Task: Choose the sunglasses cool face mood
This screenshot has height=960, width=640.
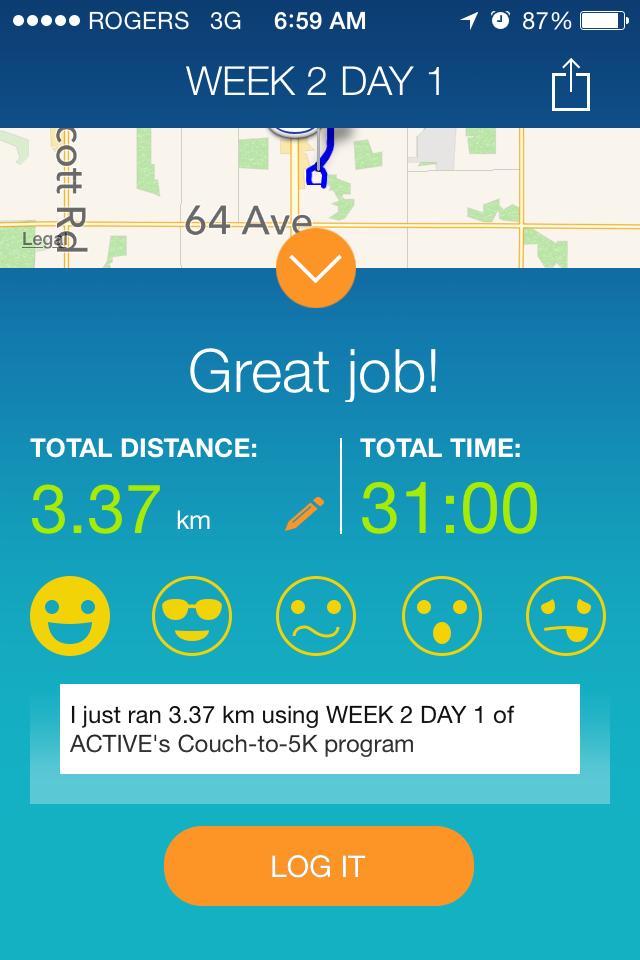Action: pyautogui.click(x=192, y=616)
